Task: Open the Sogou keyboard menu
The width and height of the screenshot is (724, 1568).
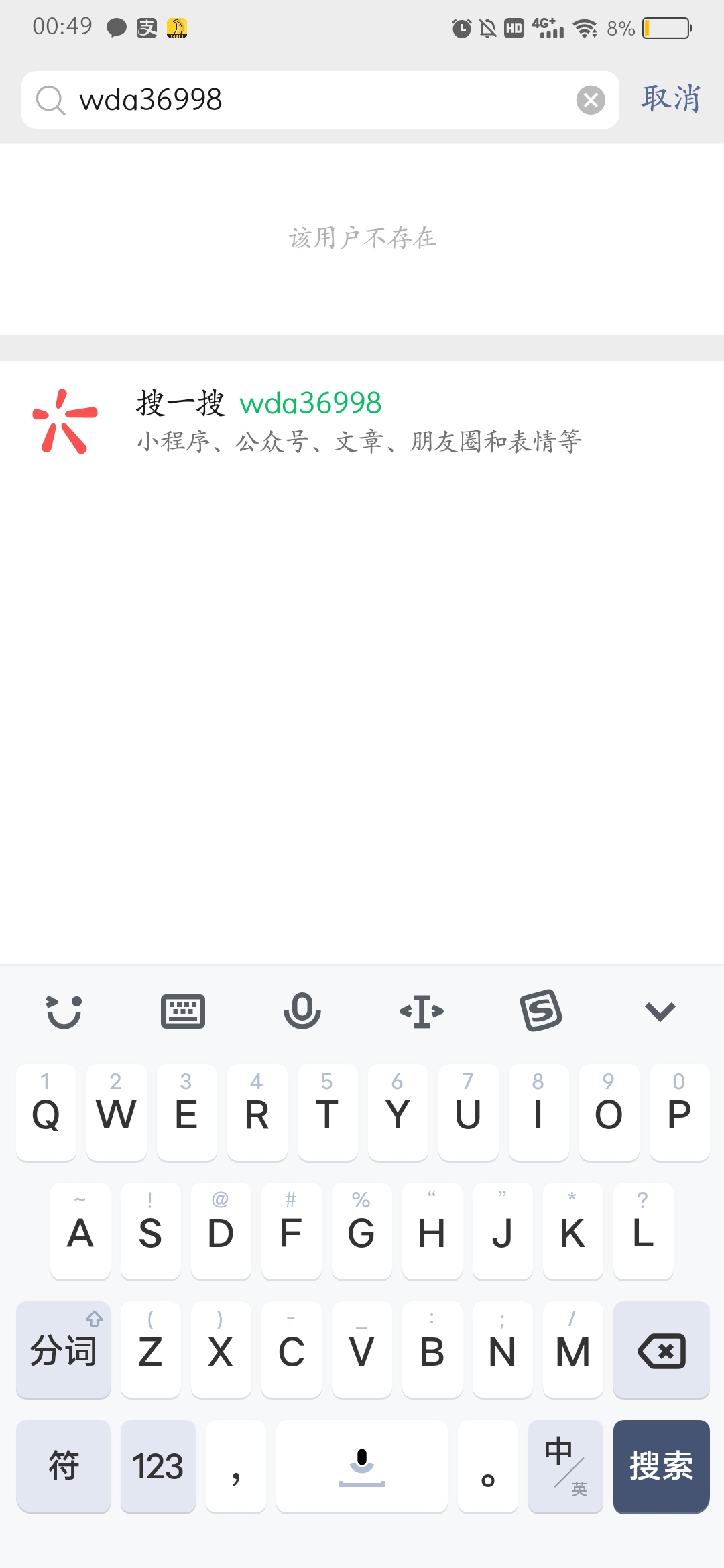Action: 541,1011
